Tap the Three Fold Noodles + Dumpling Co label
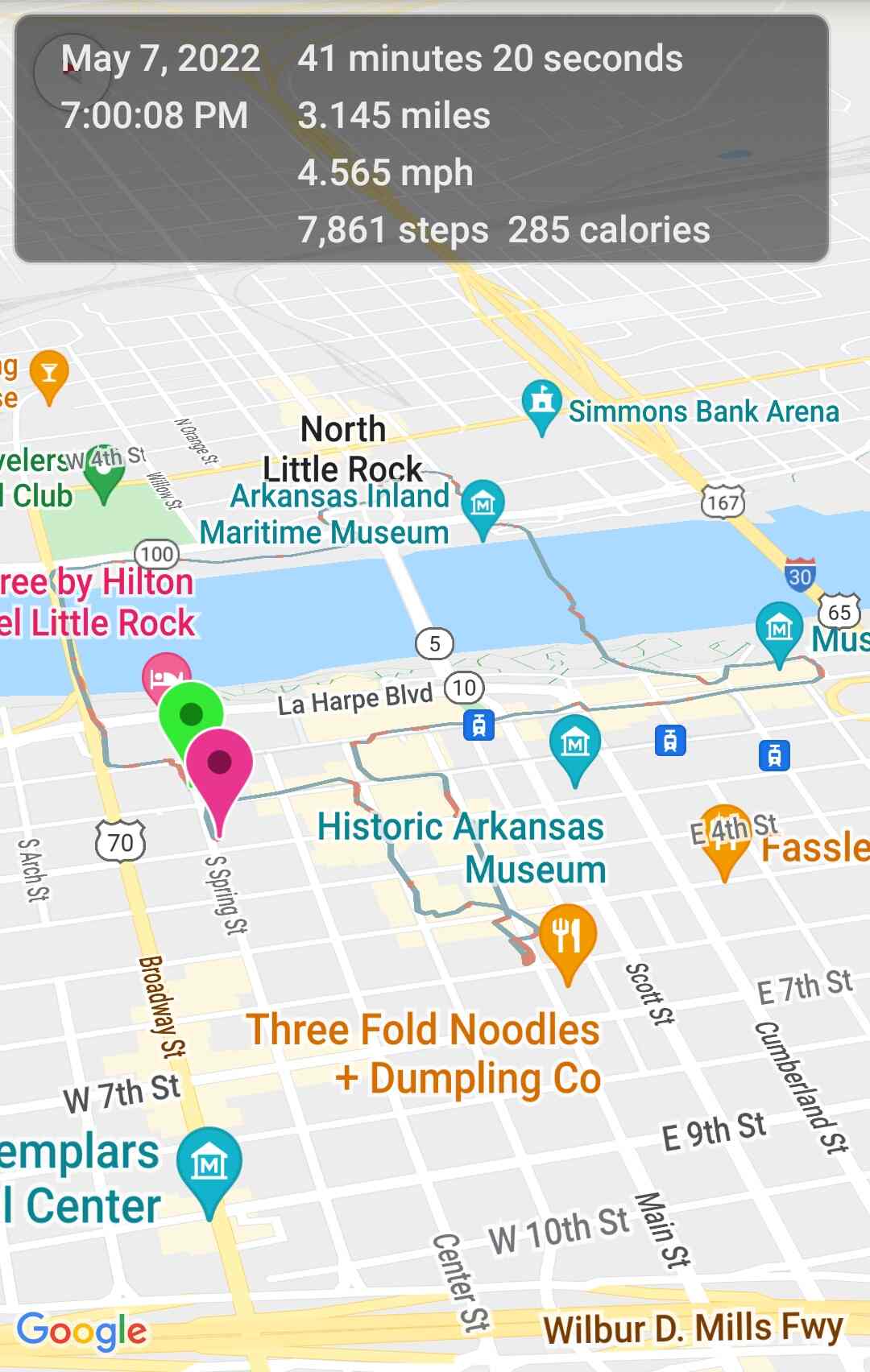The height and width of the screenshot is (1372, 870). click(x=423, y=1053)
